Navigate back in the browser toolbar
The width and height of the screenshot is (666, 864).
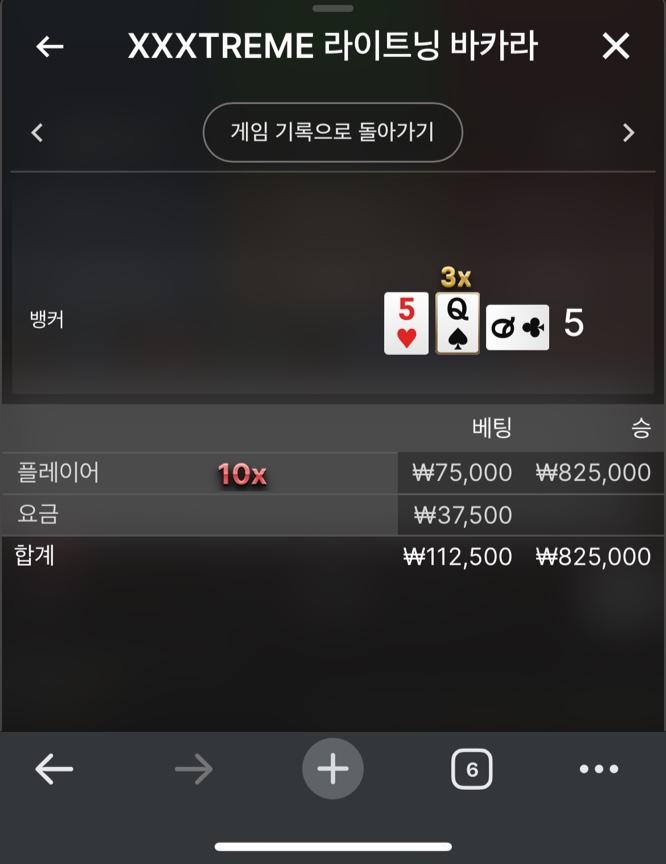coord(54,768)
